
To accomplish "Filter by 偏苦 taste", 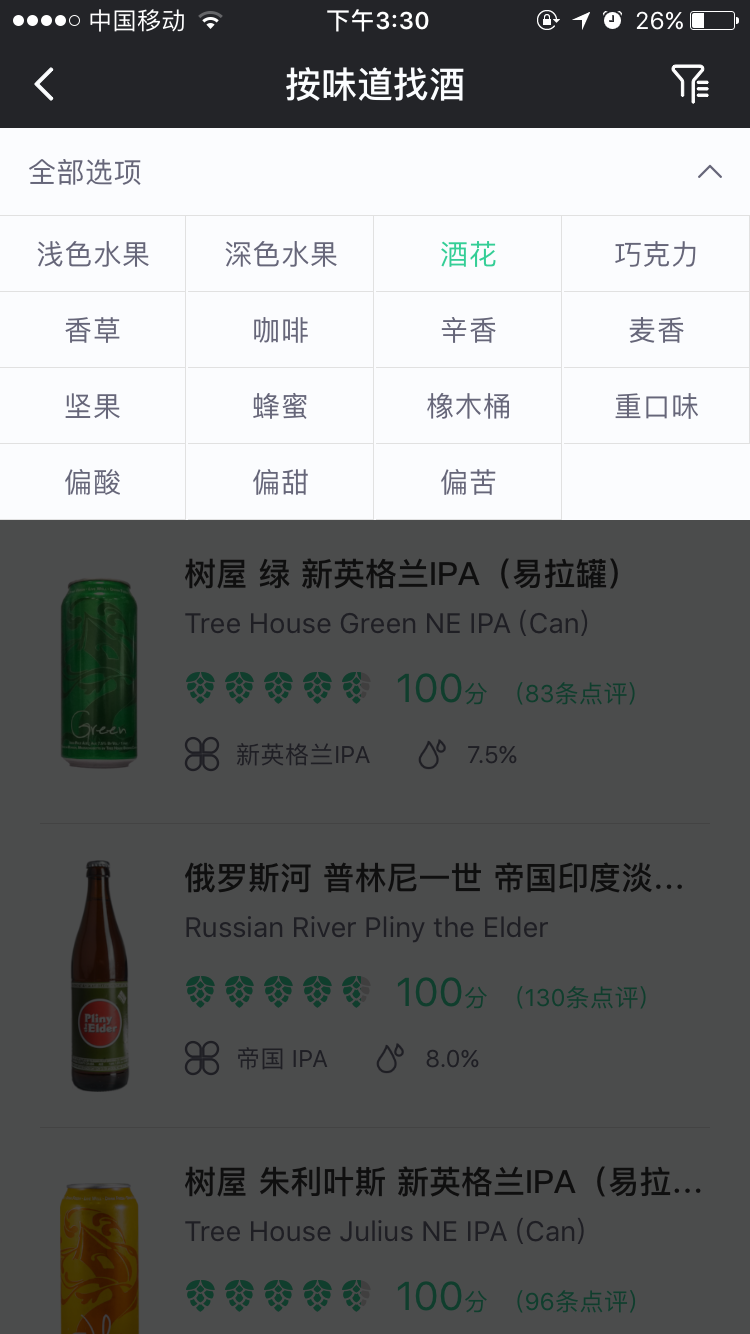I will [x=468, y=483].
